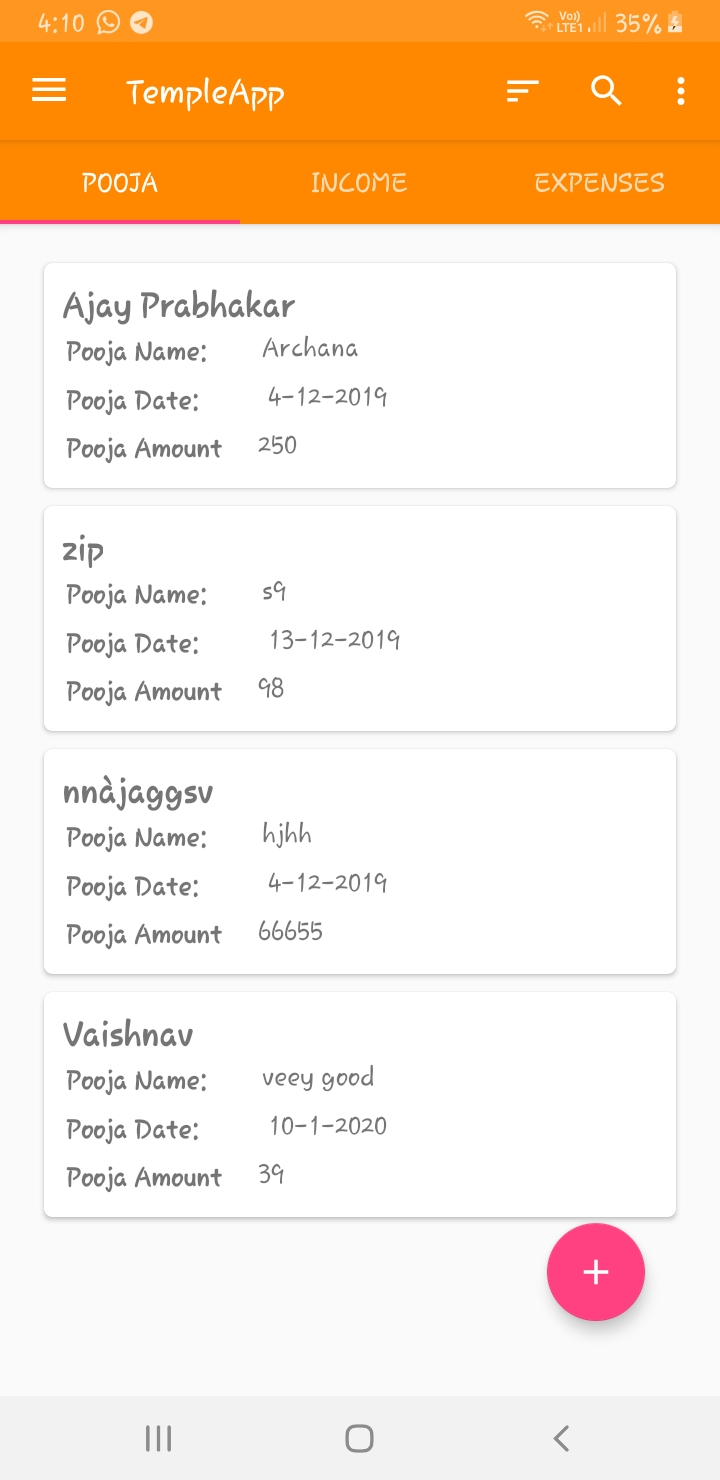Switch to the Income tab

359,183
